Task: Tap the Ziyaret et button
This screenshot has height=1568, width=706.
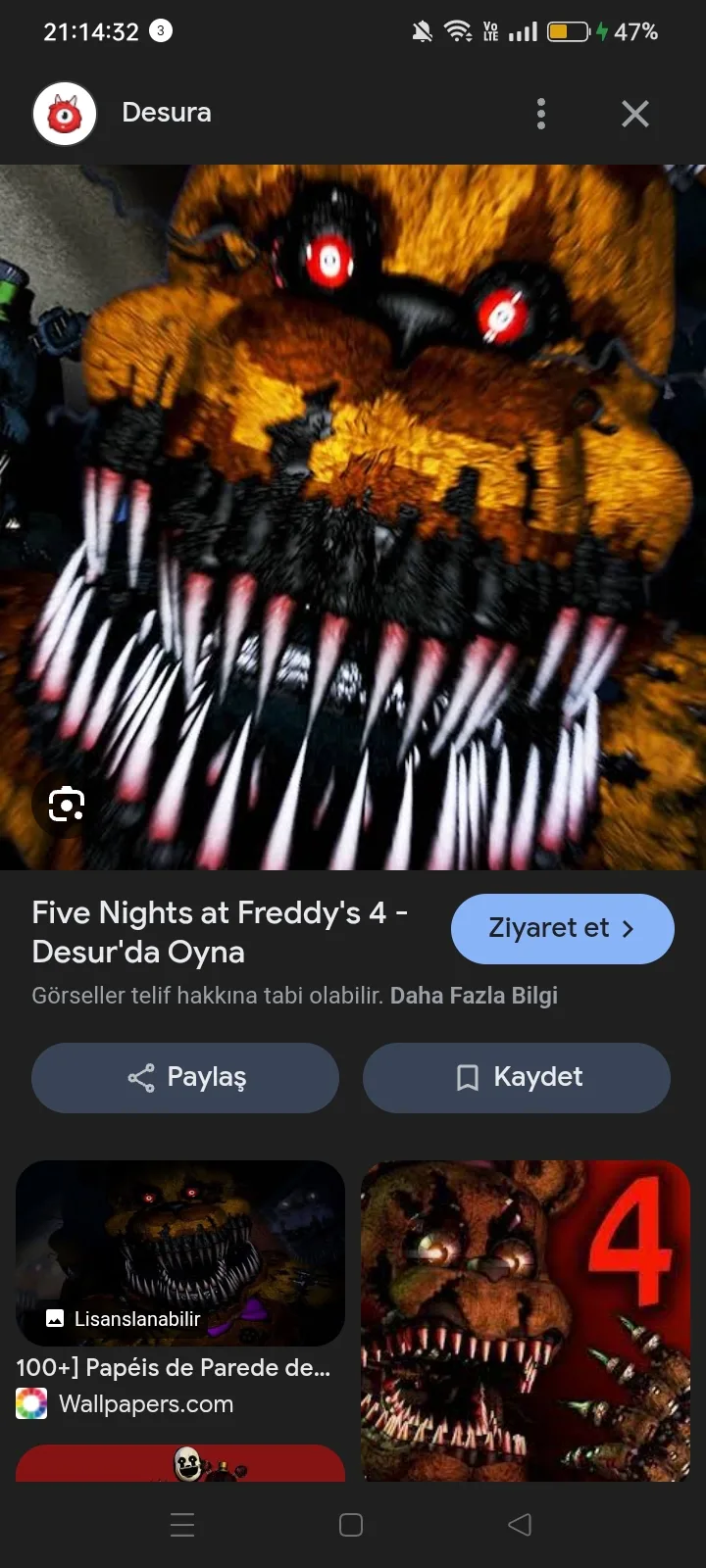Action: coord(562,928)
